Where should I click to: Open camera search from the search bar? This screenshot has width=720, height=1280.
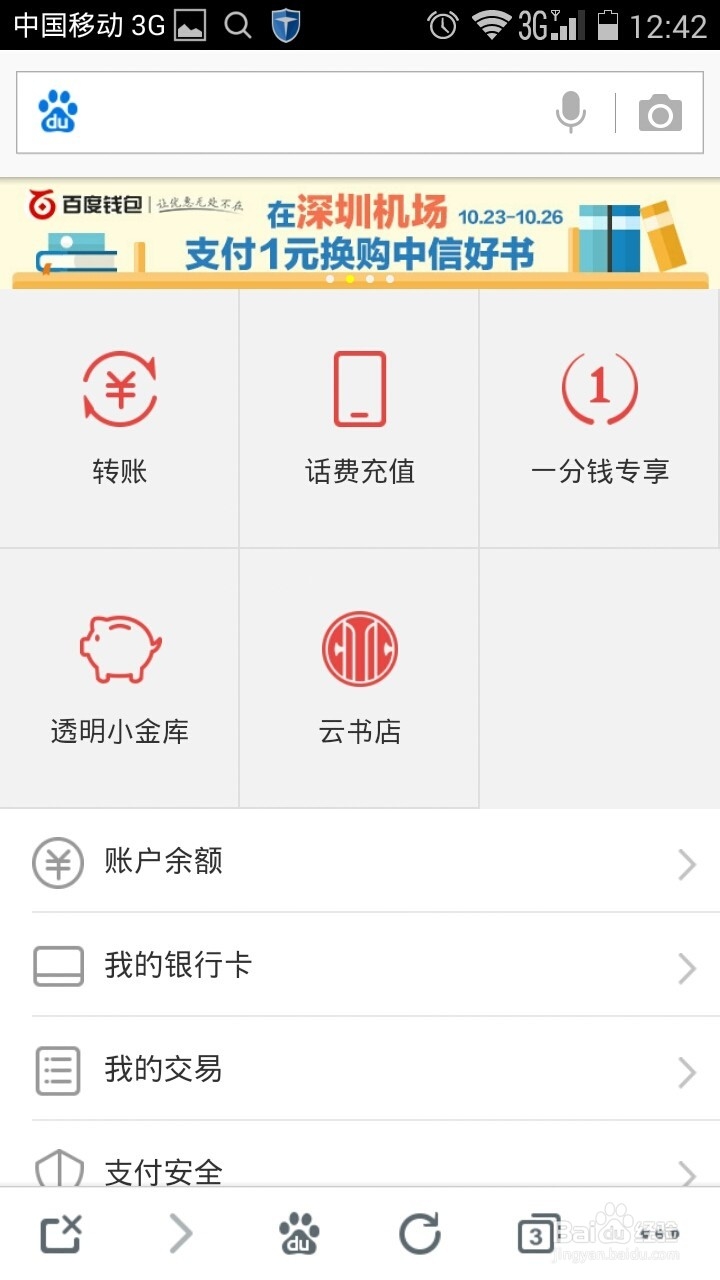click(x=659, y=112)
